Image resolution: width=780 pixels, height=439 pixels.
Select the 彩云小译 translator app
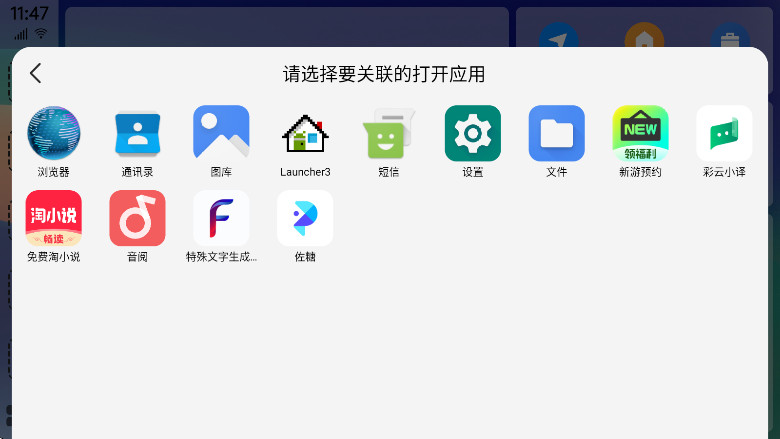tap(724, 134)
